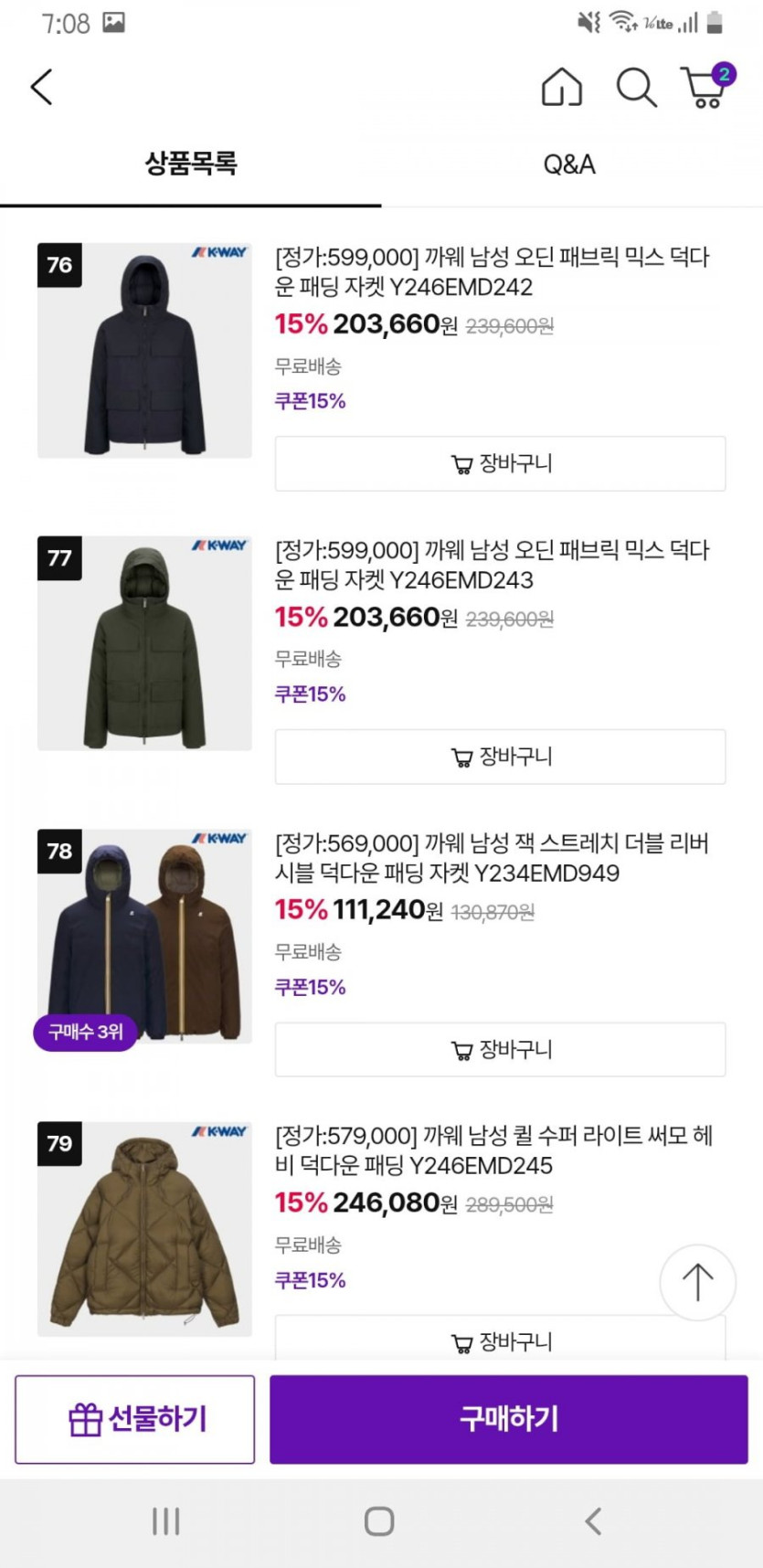Image resolution: width=763 pixels, height=1568 pixels.
Task: Open product 79 quilted jacket image
Action: click(144, 1229)
